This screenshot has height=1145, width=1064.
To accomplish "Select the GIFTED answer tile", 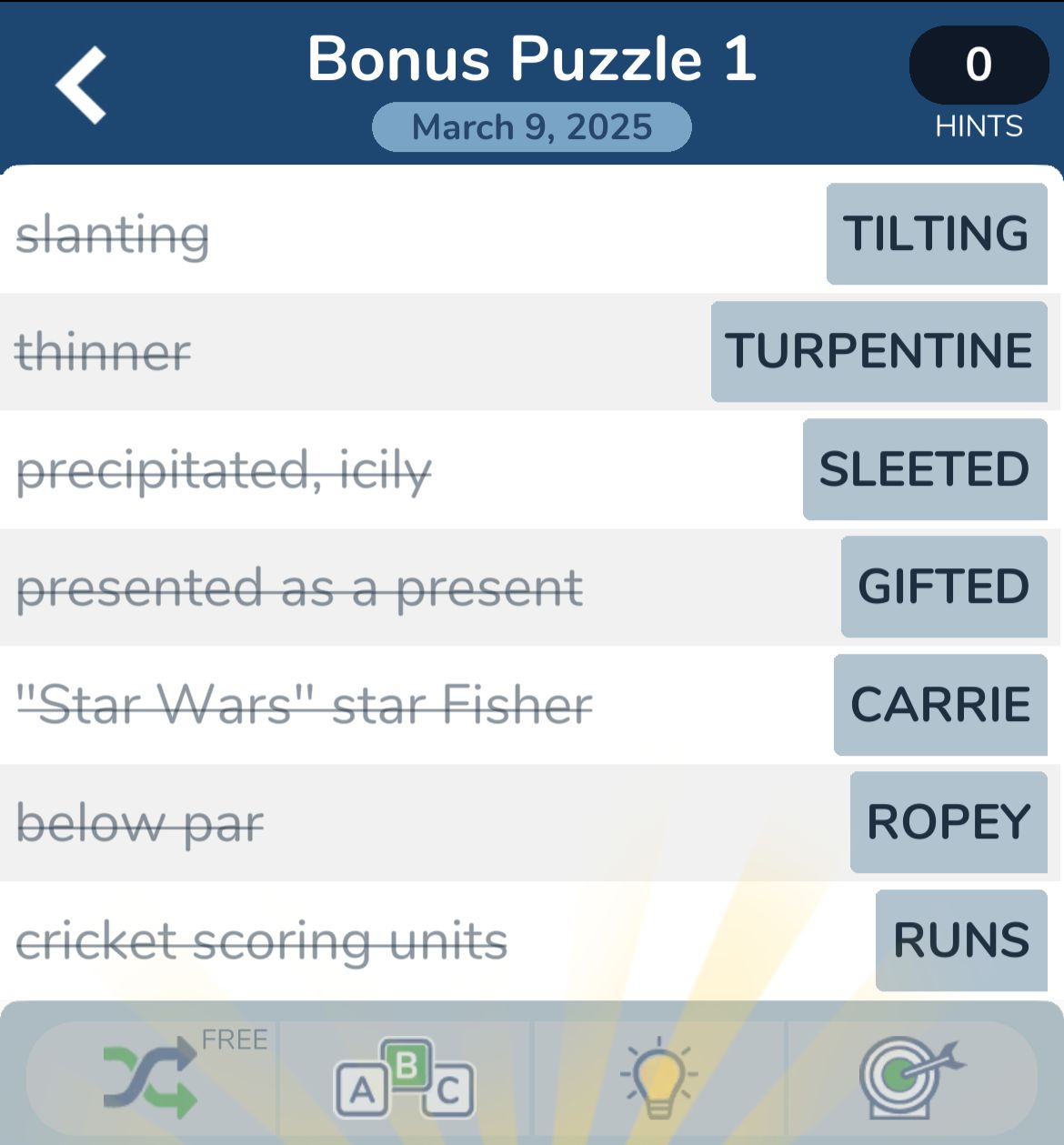I will [x=943, y=587].
